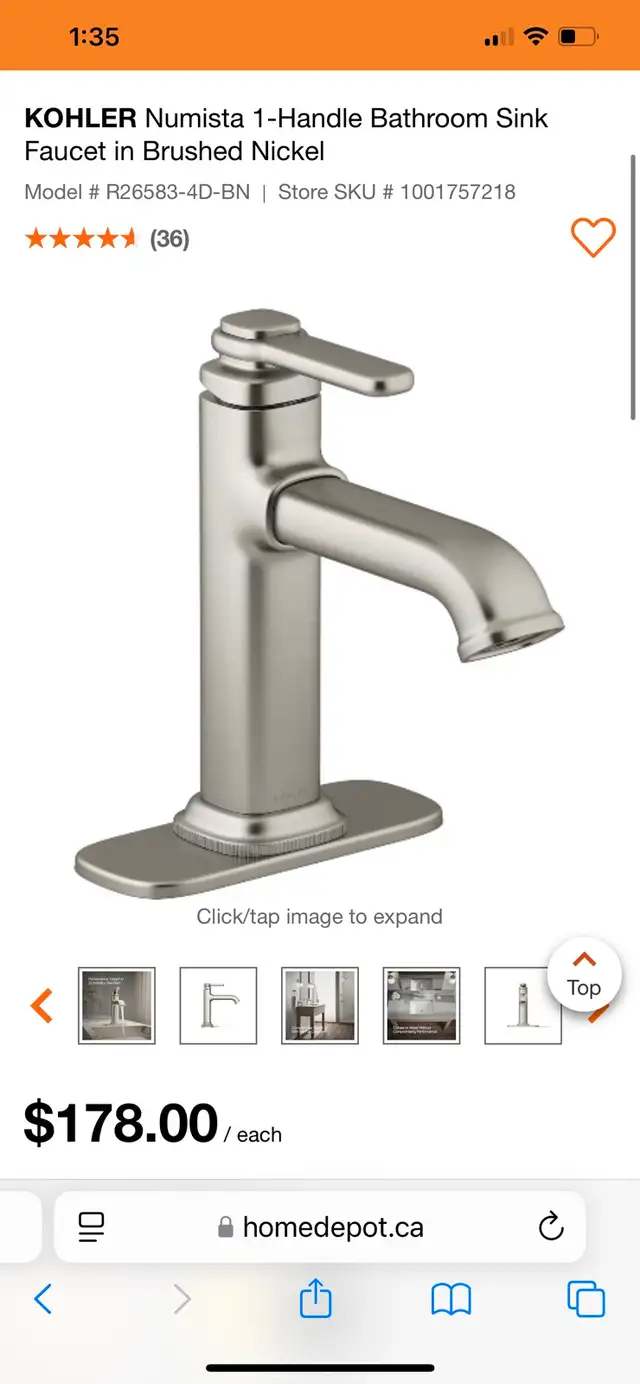Go back to the previous page in Safari
This screenshot has width=640, height=1384.
coord(43,1299)
